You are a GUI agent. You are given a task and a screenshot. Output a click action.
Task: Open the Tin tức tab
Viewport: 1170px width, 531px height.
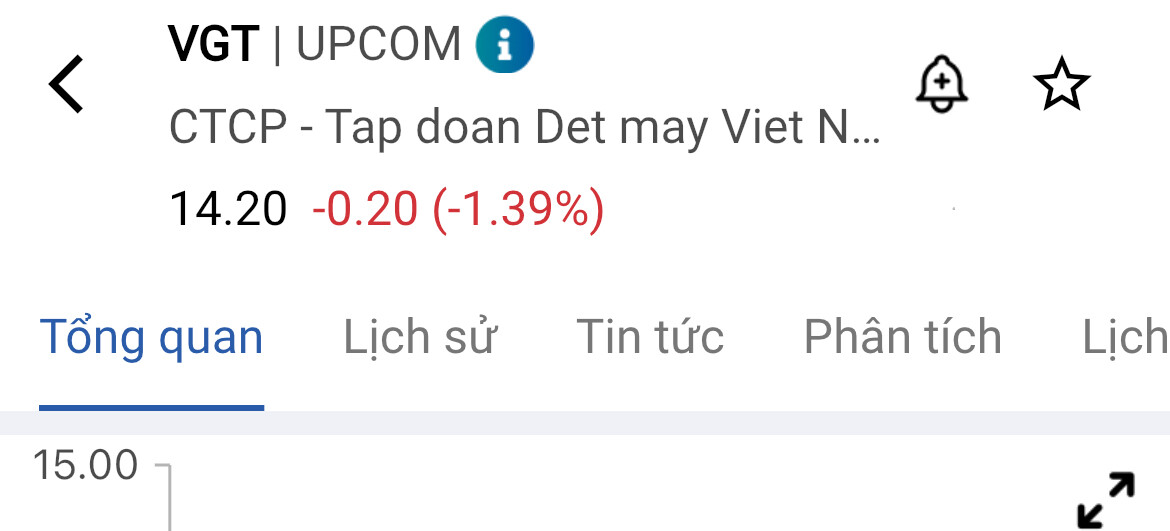649,338
